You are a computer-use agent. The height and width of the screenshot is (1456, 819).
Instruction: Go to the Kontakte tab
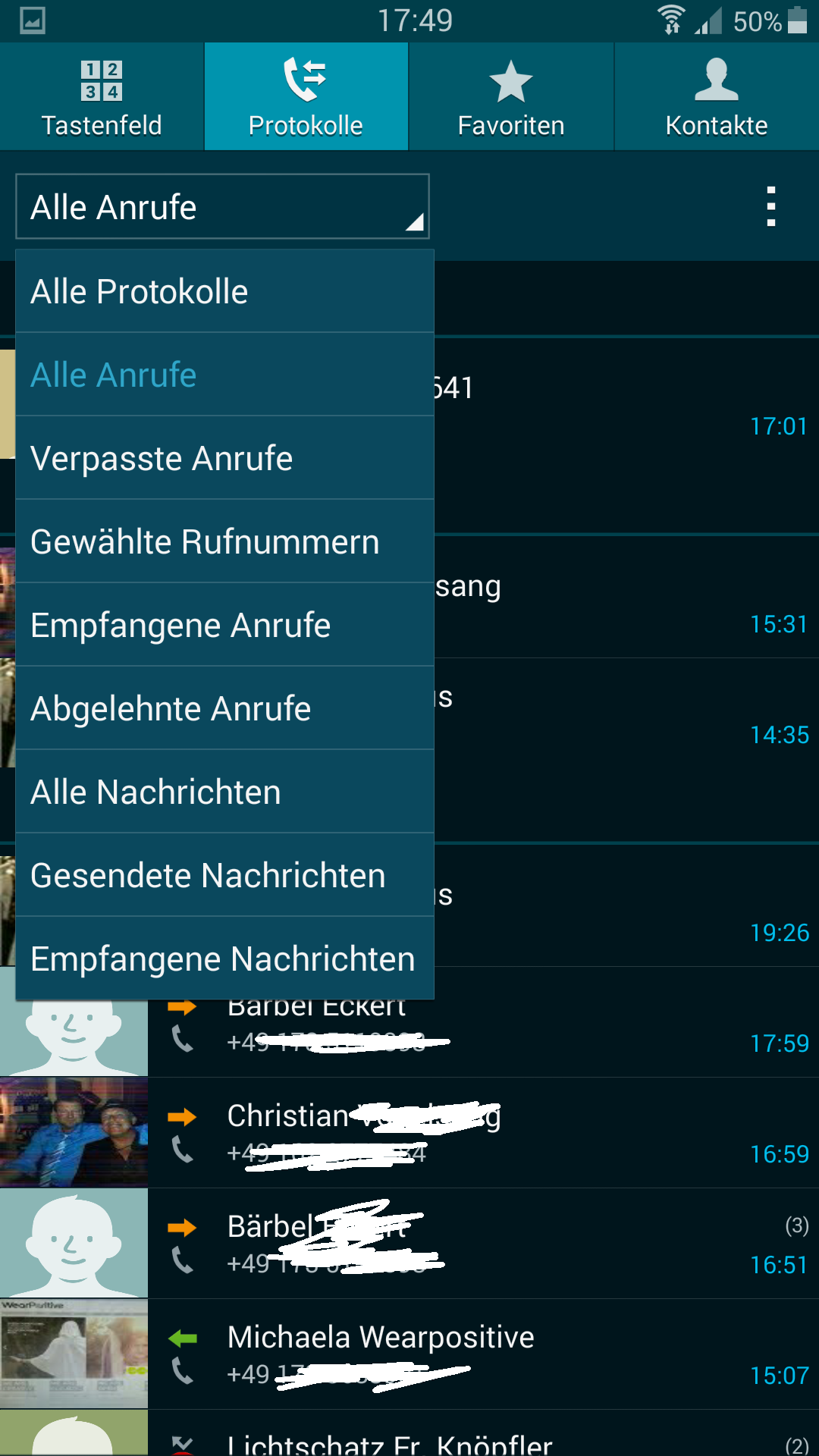coord(717,96)
